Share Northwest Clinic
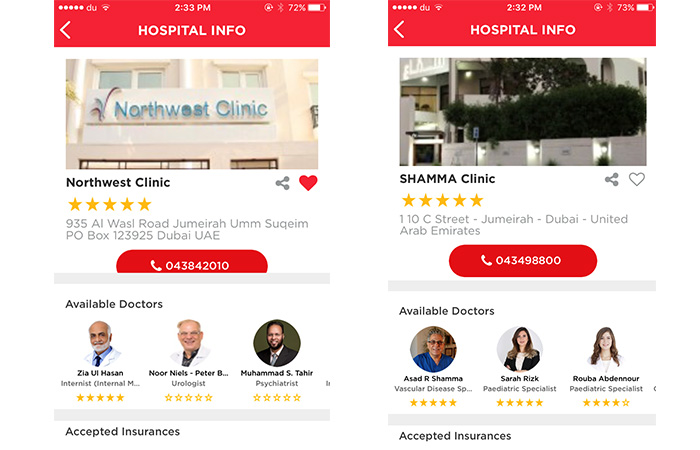 click(x=283, y=183)
